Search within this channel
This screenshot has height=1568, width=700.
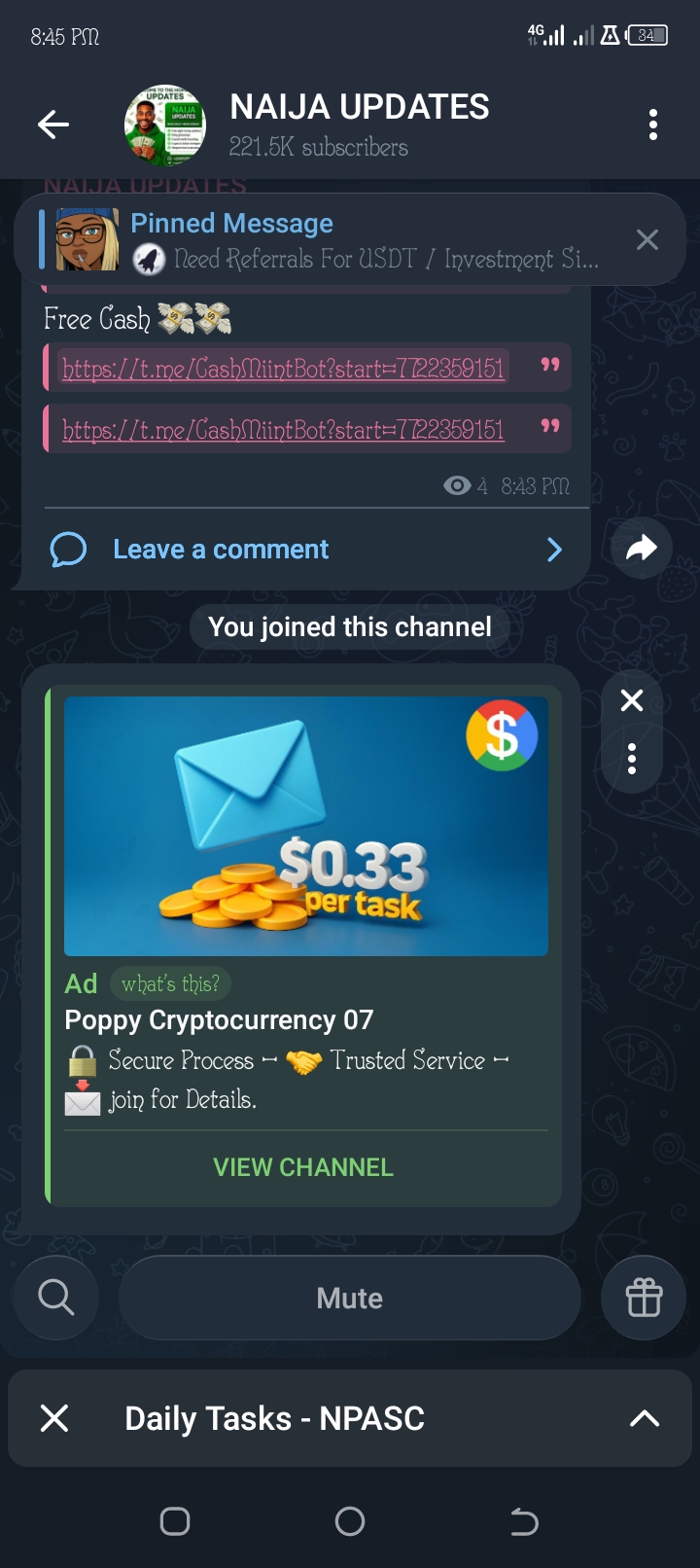55,1298
